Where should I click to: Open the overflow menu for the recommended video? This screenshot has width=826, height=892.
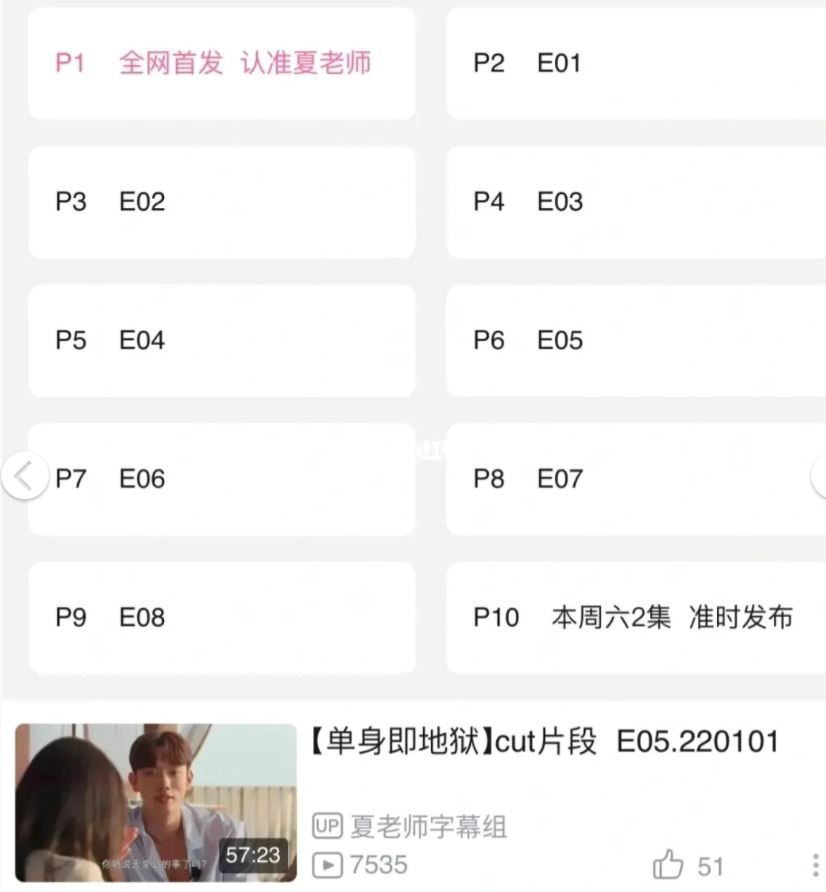point(816,865)
